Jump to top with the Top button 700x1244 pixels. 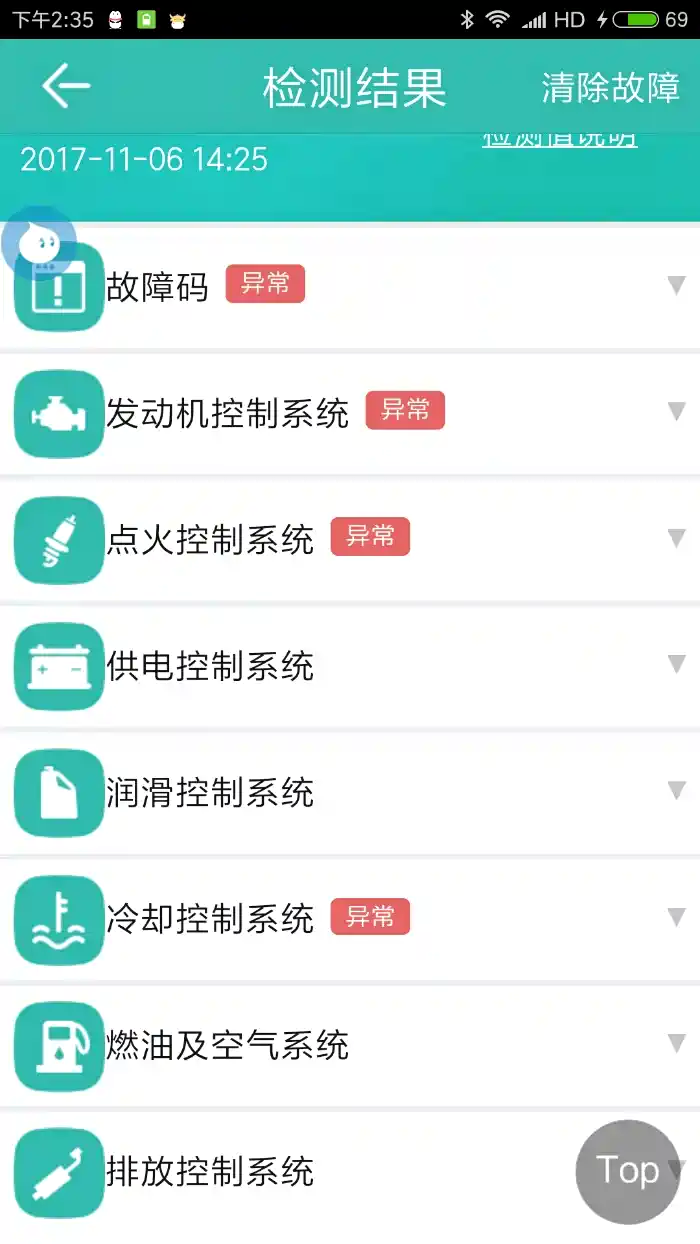pyautogui.click(x=628, y=1171)
